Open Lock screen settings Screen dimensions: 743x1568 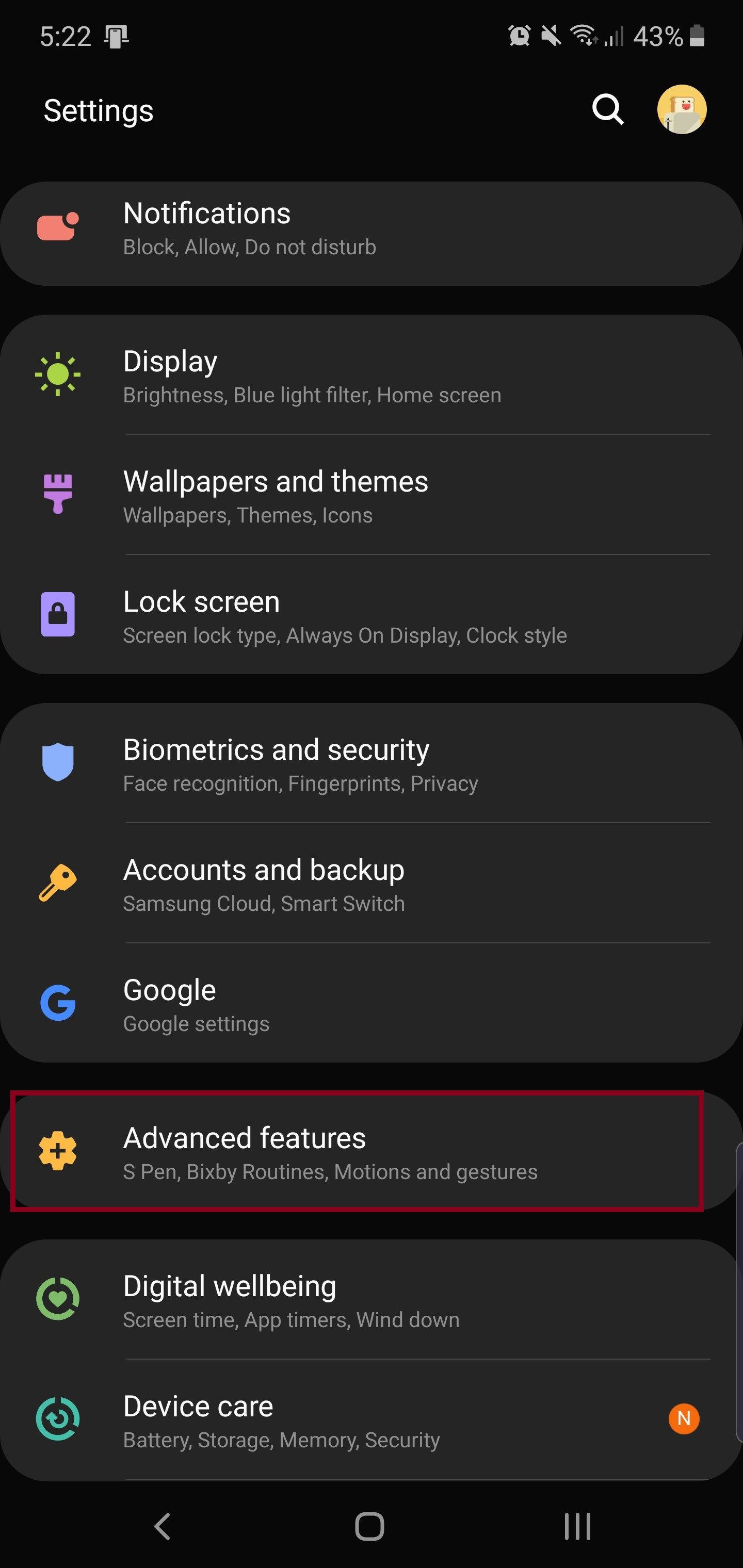pyautogui.click(x=370, y=615)
